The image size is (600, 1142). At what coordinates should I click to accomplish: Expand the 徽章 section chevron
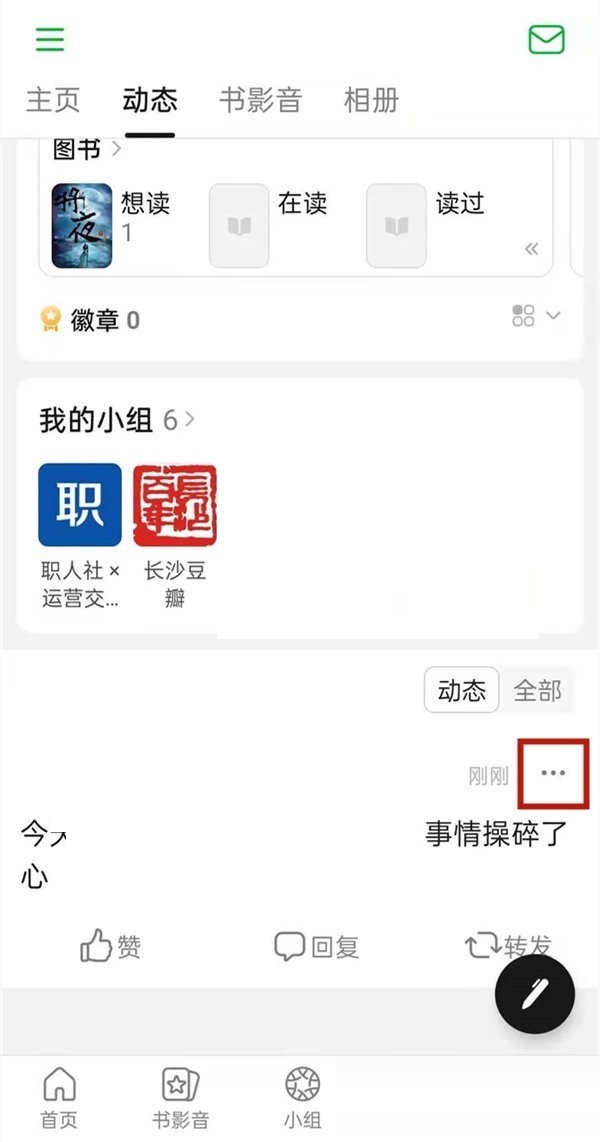coord(553,316)
